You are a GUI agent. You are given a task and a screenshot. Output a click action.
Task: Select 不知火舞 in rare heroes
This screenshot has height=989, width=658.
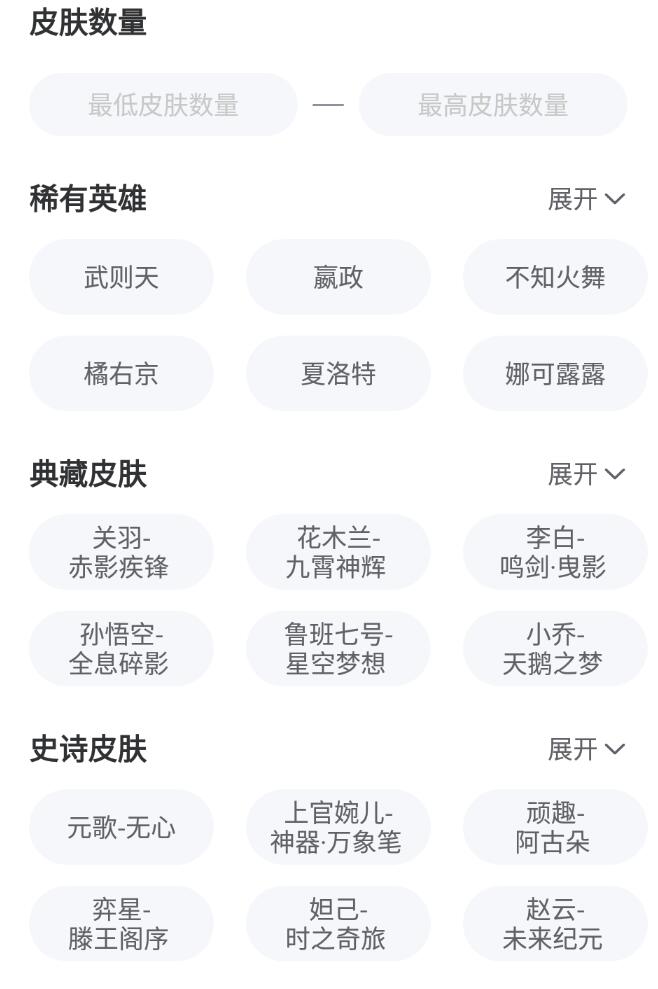[555, 277]
